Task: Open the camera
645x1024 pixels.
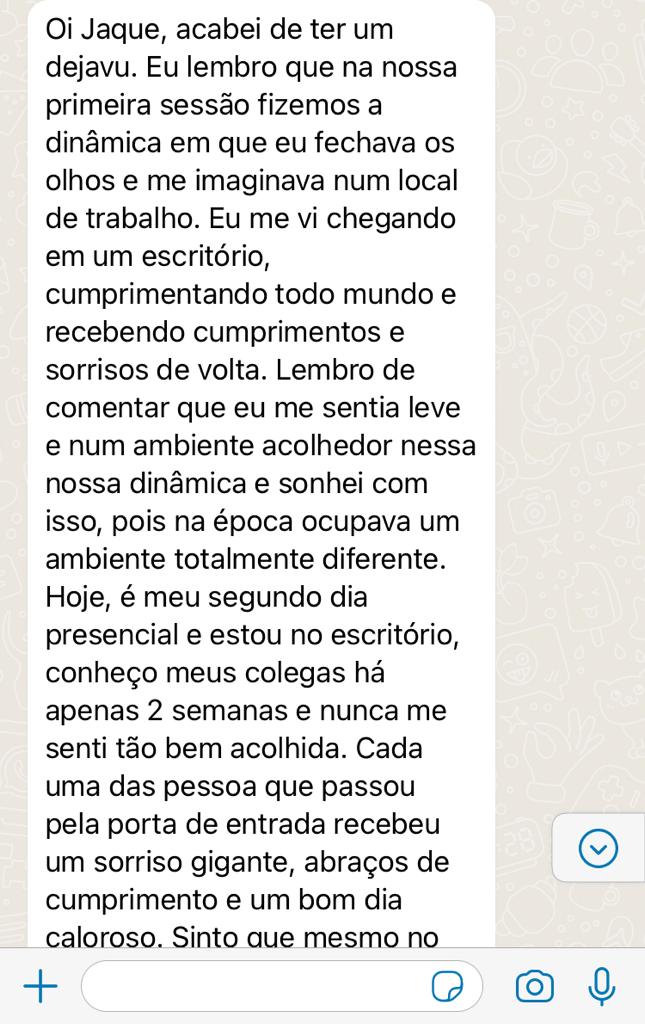Action: (x=534, y=988)
